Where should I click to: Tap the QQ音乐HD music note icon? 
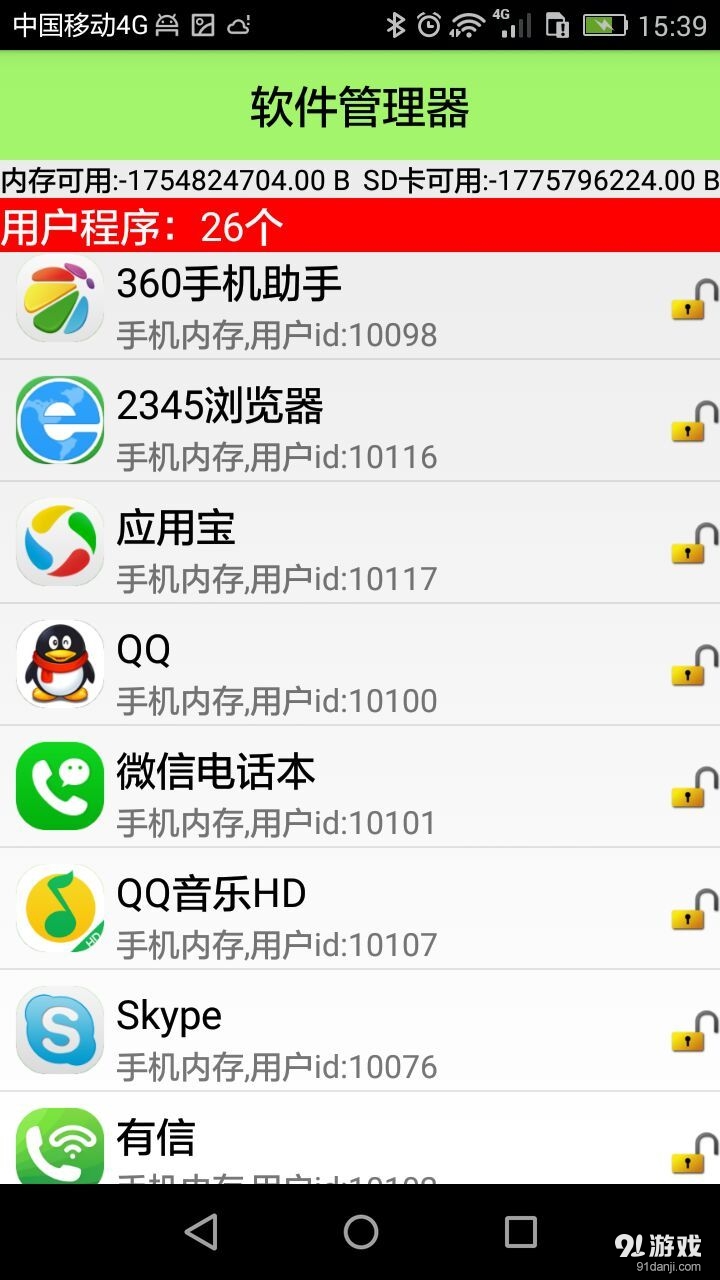(59, 909)
